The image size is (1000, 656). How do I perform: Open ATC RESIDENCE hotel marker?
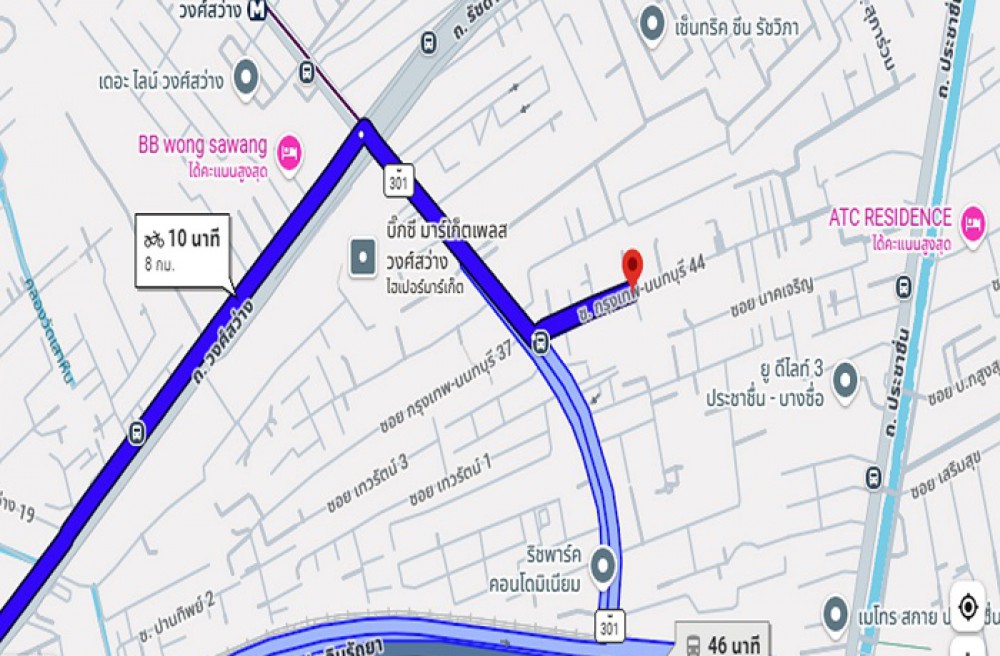[971, 220]
